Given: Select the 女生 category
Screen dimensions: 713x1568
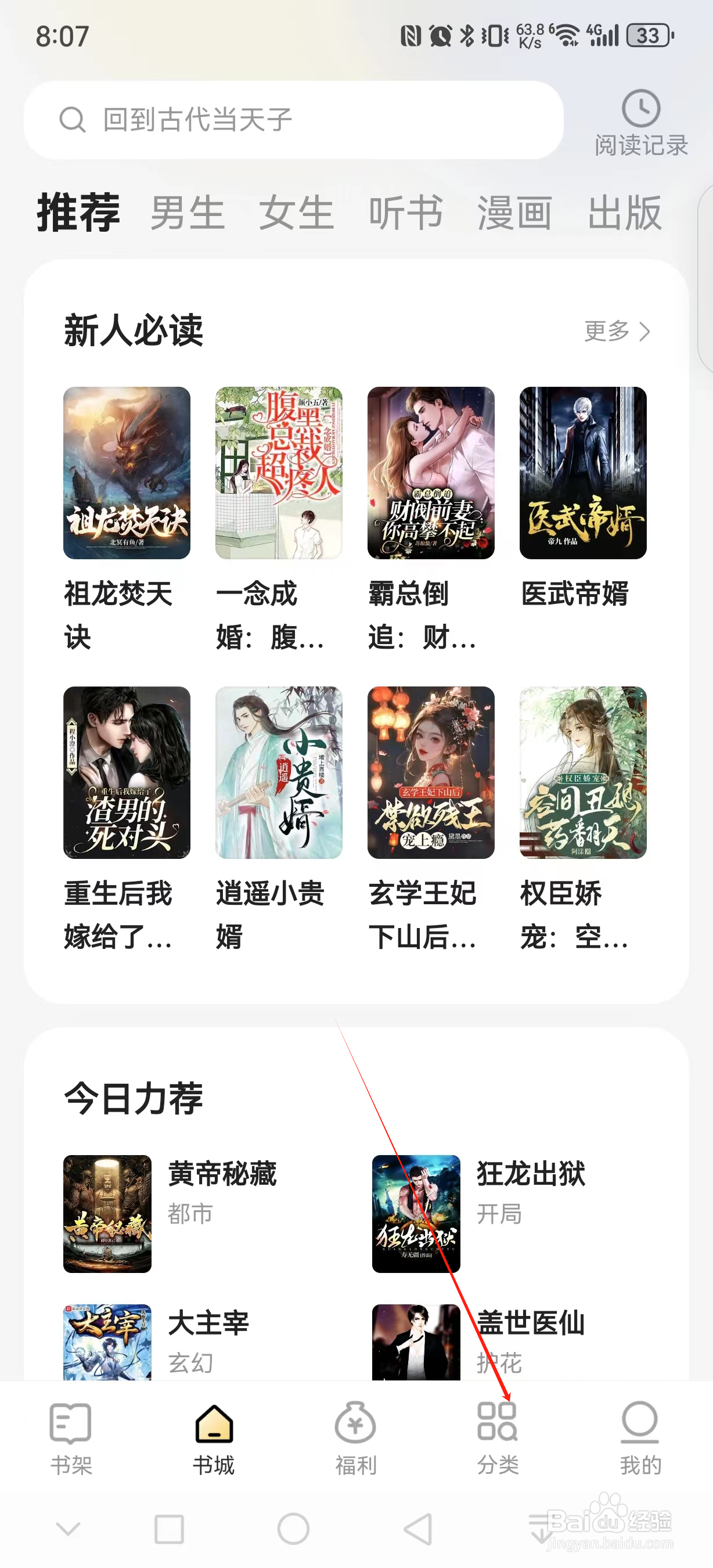Looking at the screenshot, I should 297,213.
